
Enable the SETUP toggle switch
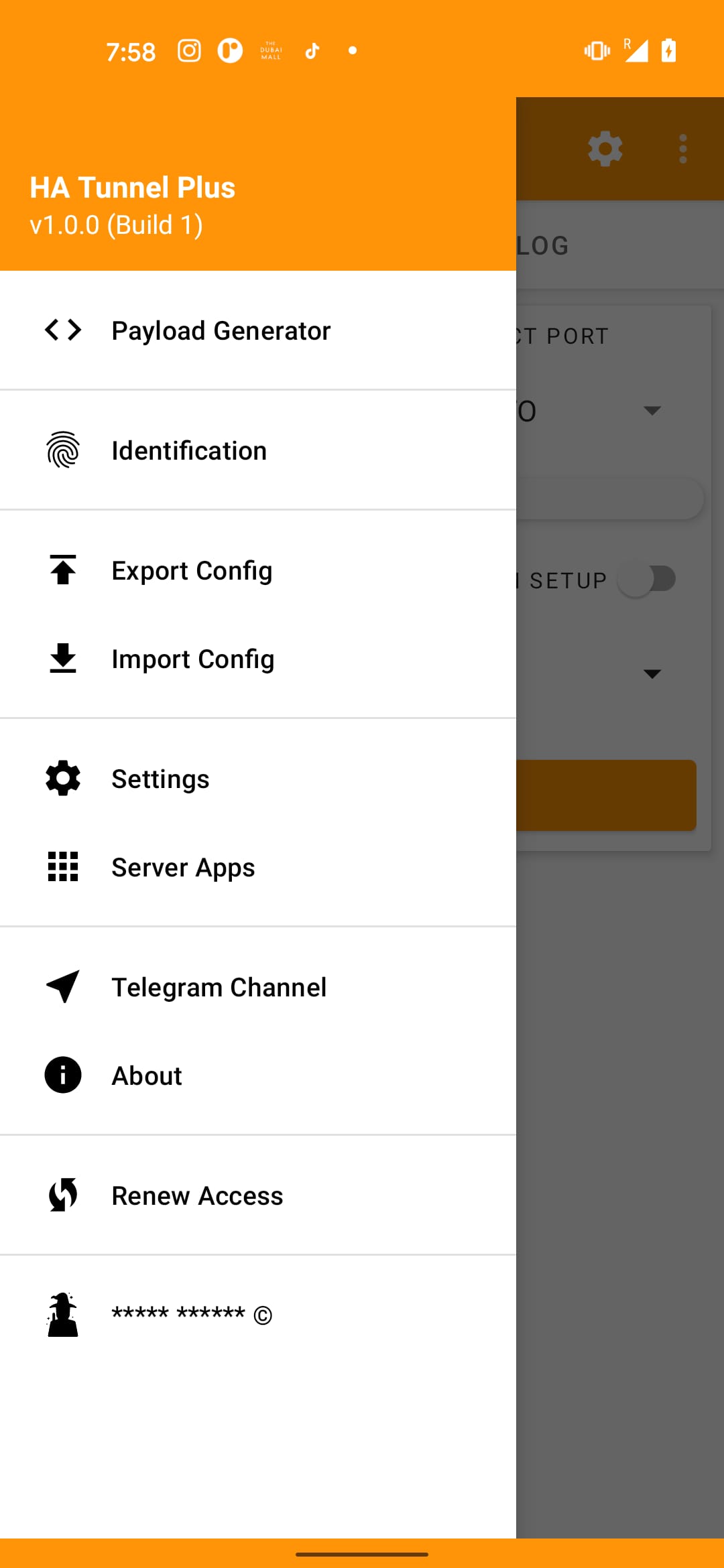point(649,579)
